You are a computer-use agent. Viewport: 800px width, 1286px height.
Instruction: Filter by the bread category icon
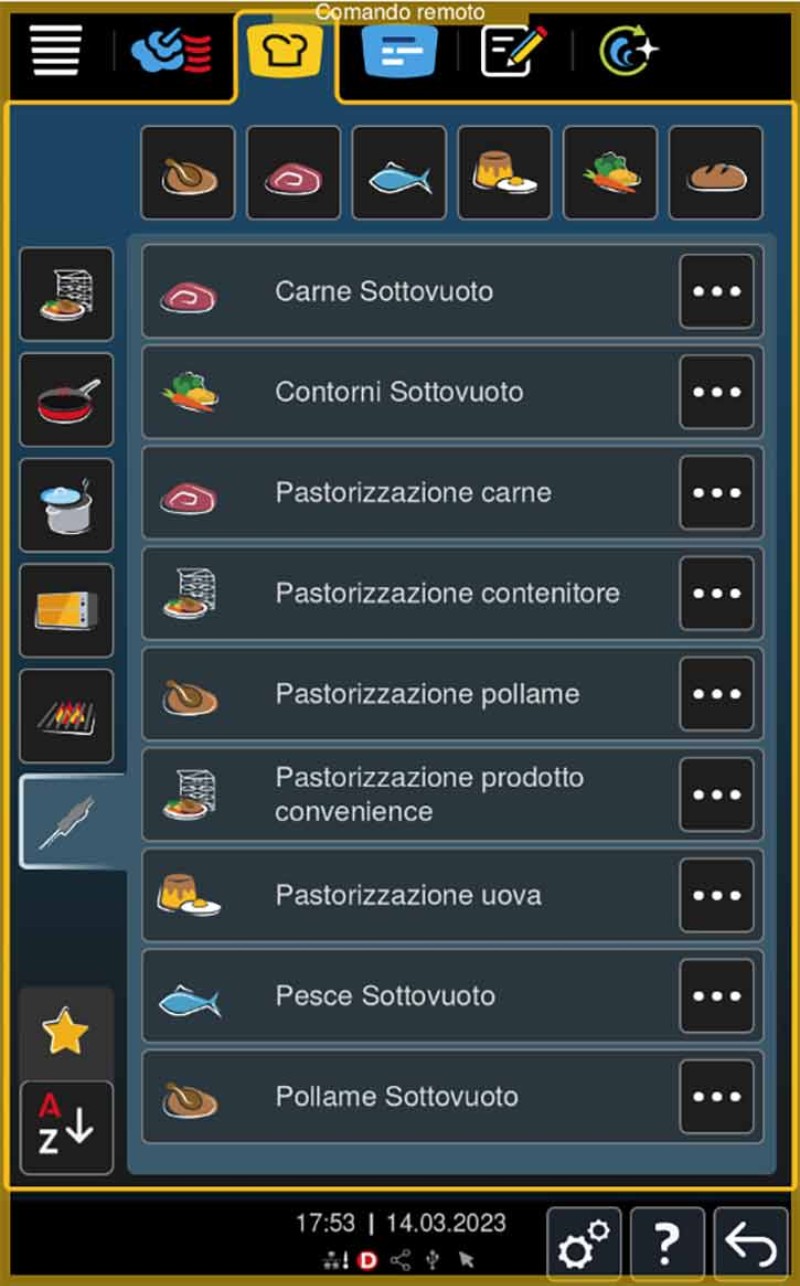pyautogui.click(x=715, y=173)
